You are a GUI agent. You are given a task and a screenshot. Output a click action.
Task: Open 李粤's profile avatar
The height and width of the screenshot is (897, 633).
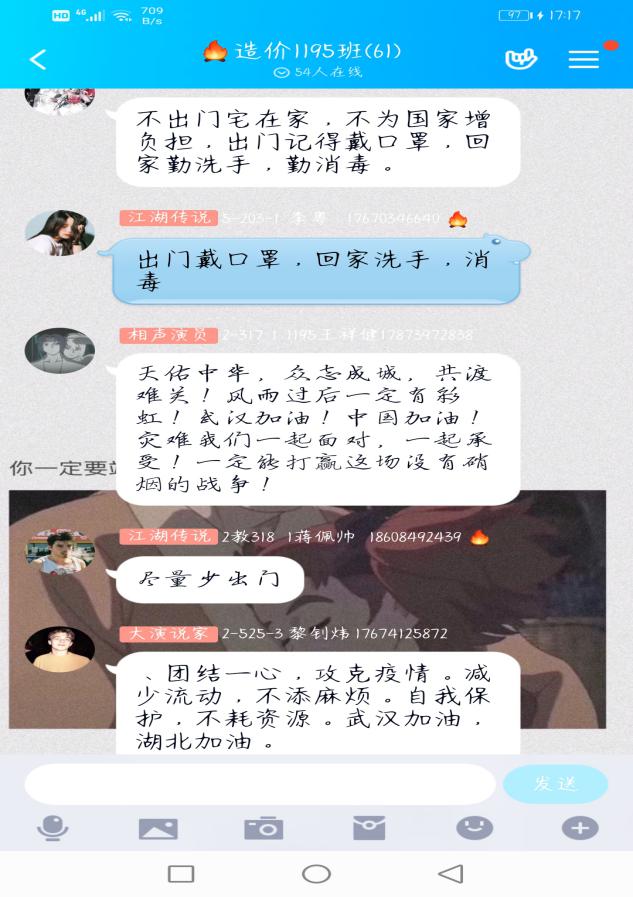tap(60, 233)
